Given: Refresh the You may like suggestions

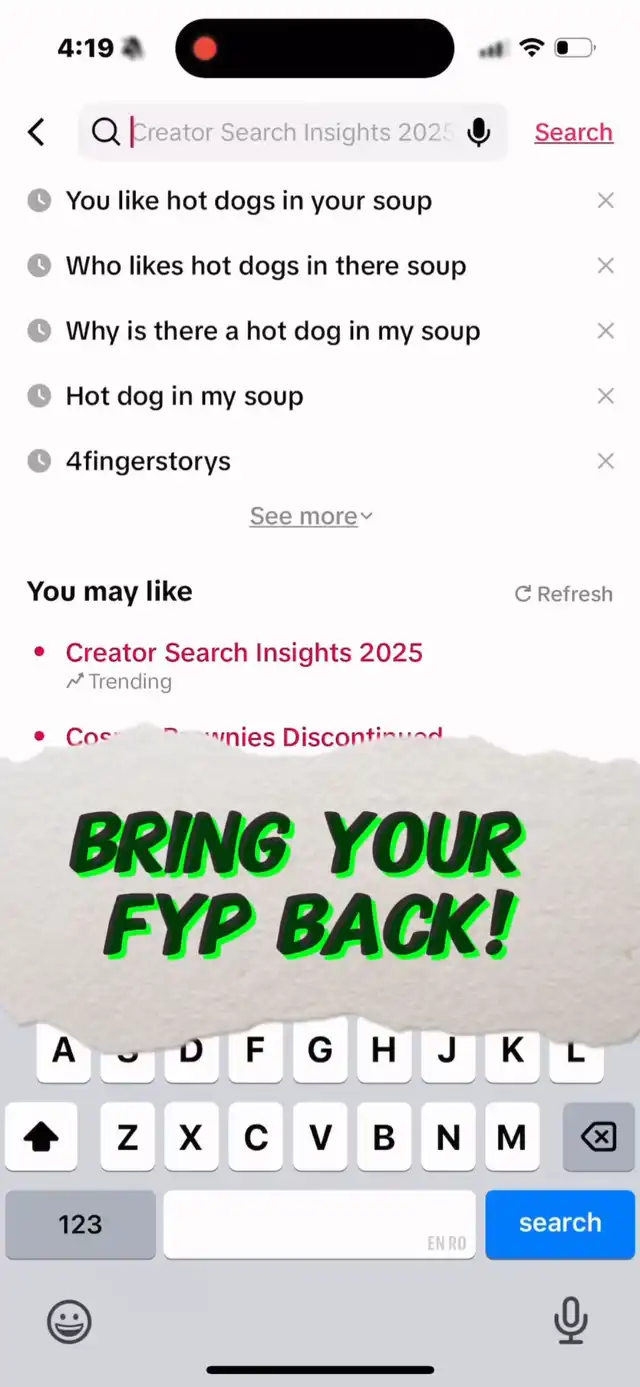Looking at the screenshot, I should tap(563, 594).
